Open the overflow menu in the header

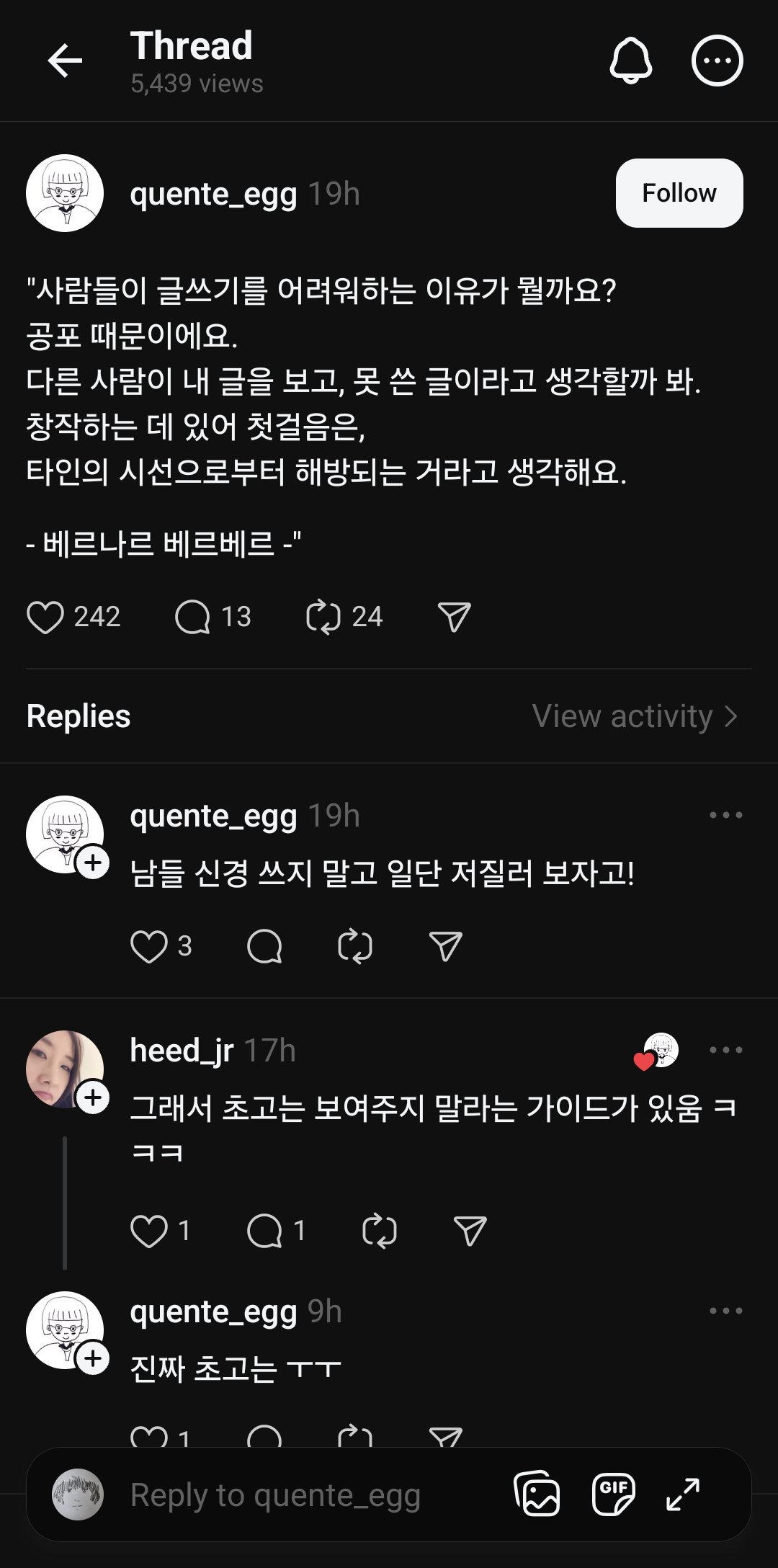point(717,61)
